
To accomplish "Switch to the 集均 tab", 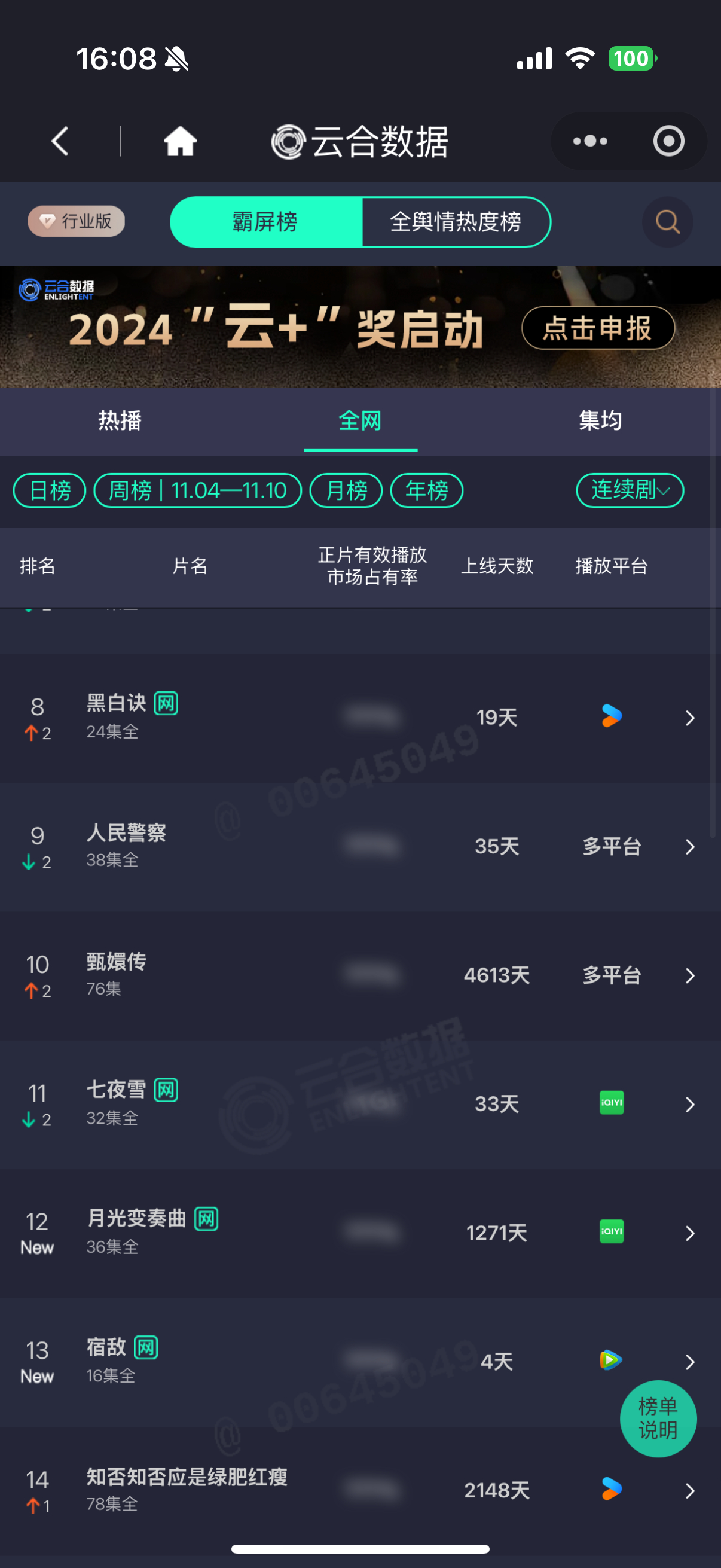I will coord(600,420).
